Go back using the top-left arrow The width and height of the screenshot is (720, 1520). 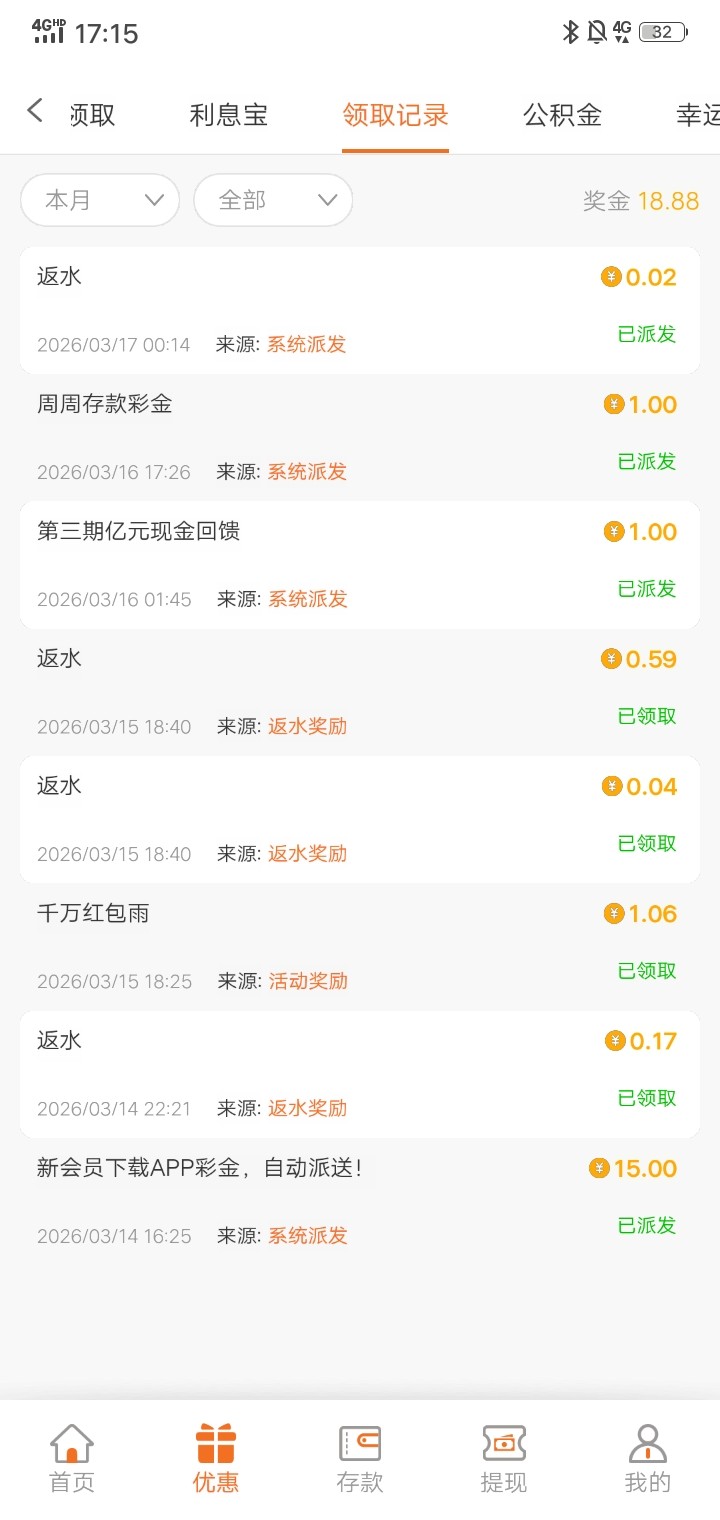[36, 112]
